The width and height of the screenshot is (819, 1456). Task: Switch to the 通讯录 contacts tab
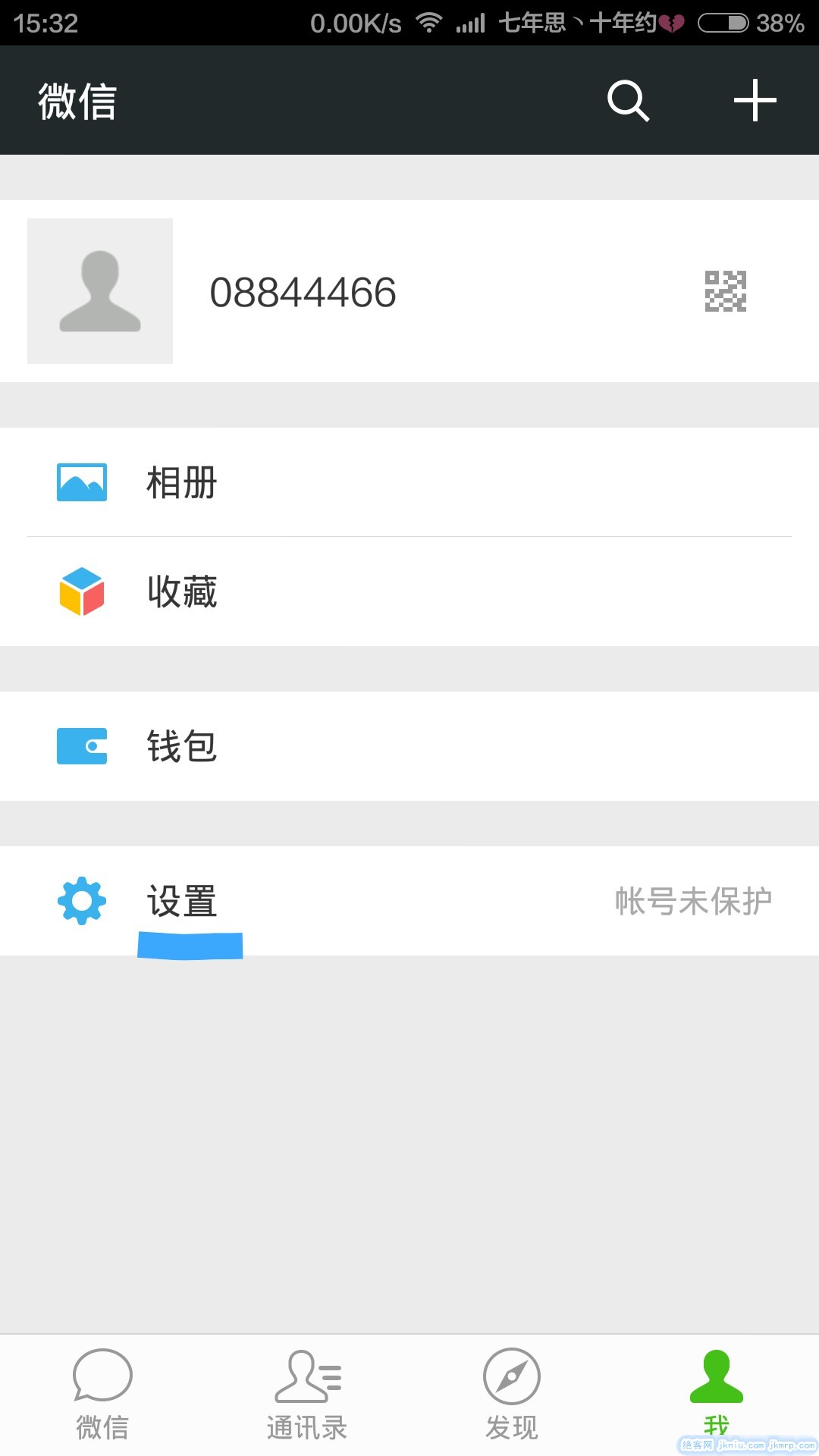point(307,1395)
